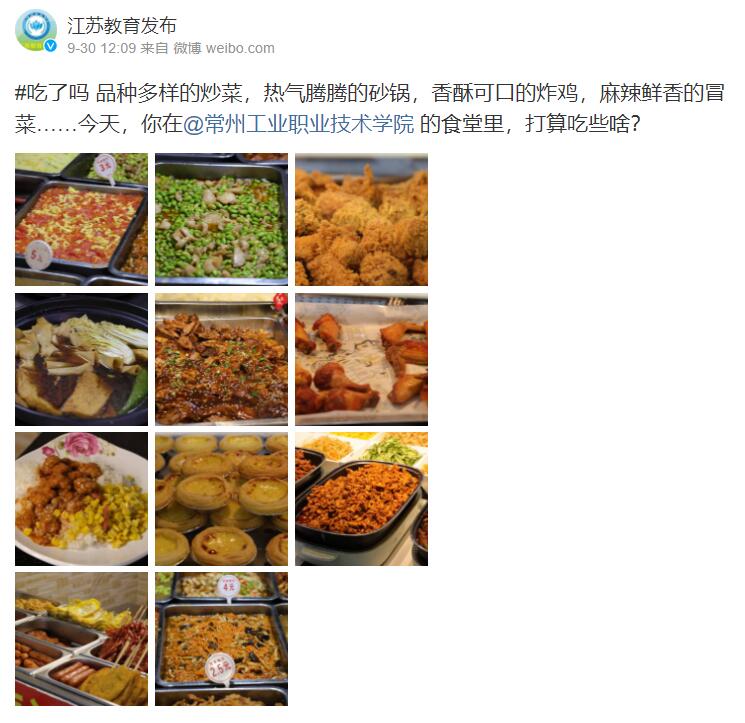Open the 江苏教育发布 profile avatar
This screenshot has width=745, height=723.
[36, 30]
